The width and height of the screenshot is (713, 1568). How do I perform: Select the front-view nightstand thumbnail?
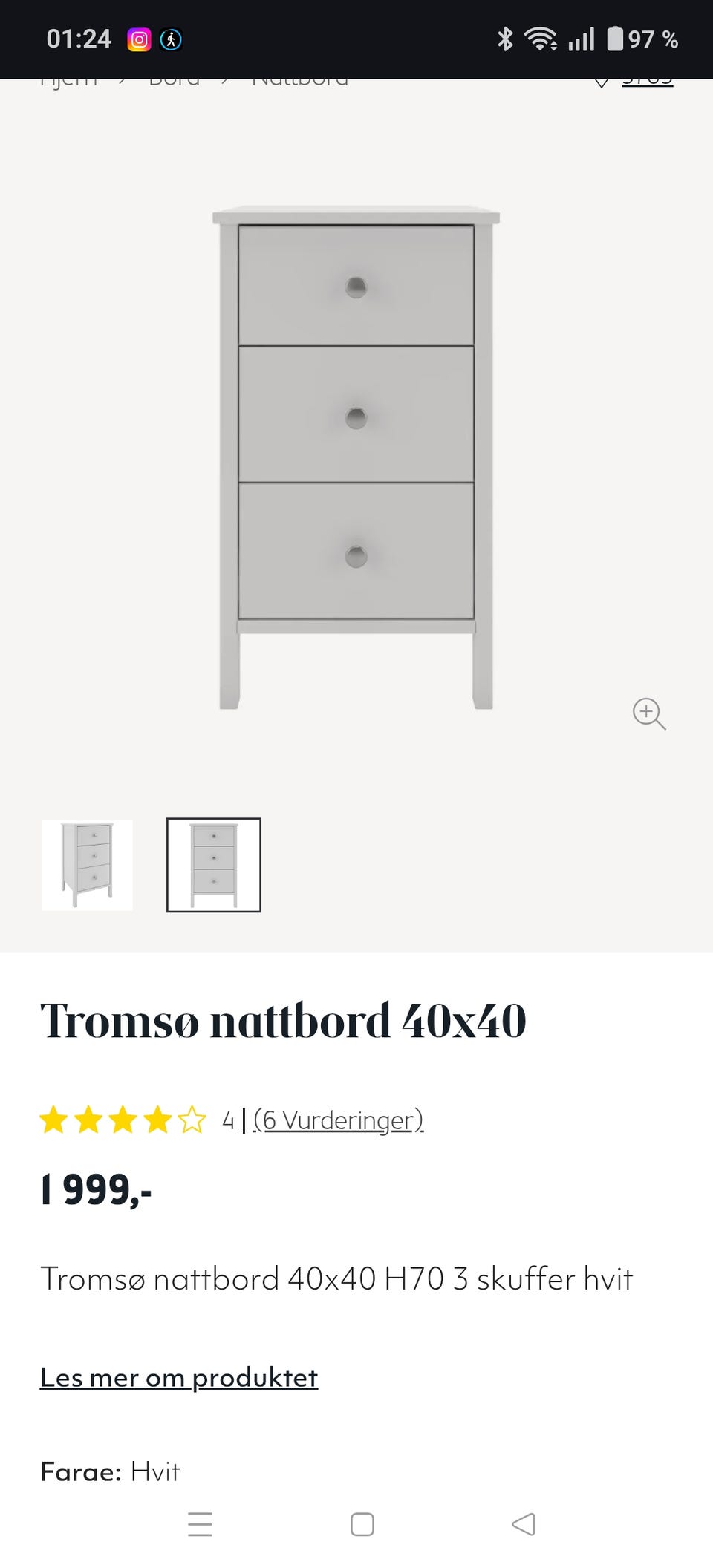point(214,865)
